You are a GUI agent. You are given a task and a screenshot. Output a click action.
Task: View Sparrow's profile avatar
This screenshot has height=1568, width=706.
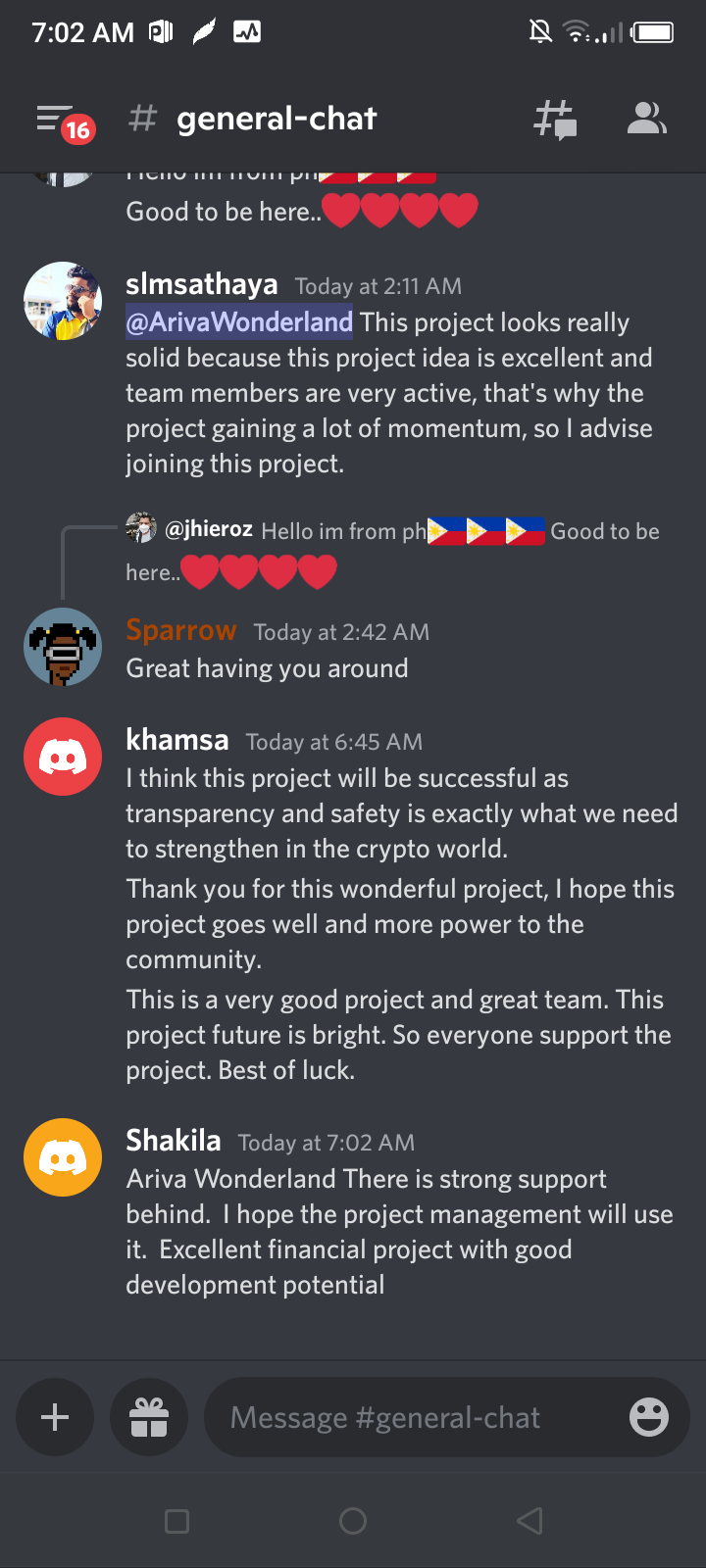click(63, 647)
